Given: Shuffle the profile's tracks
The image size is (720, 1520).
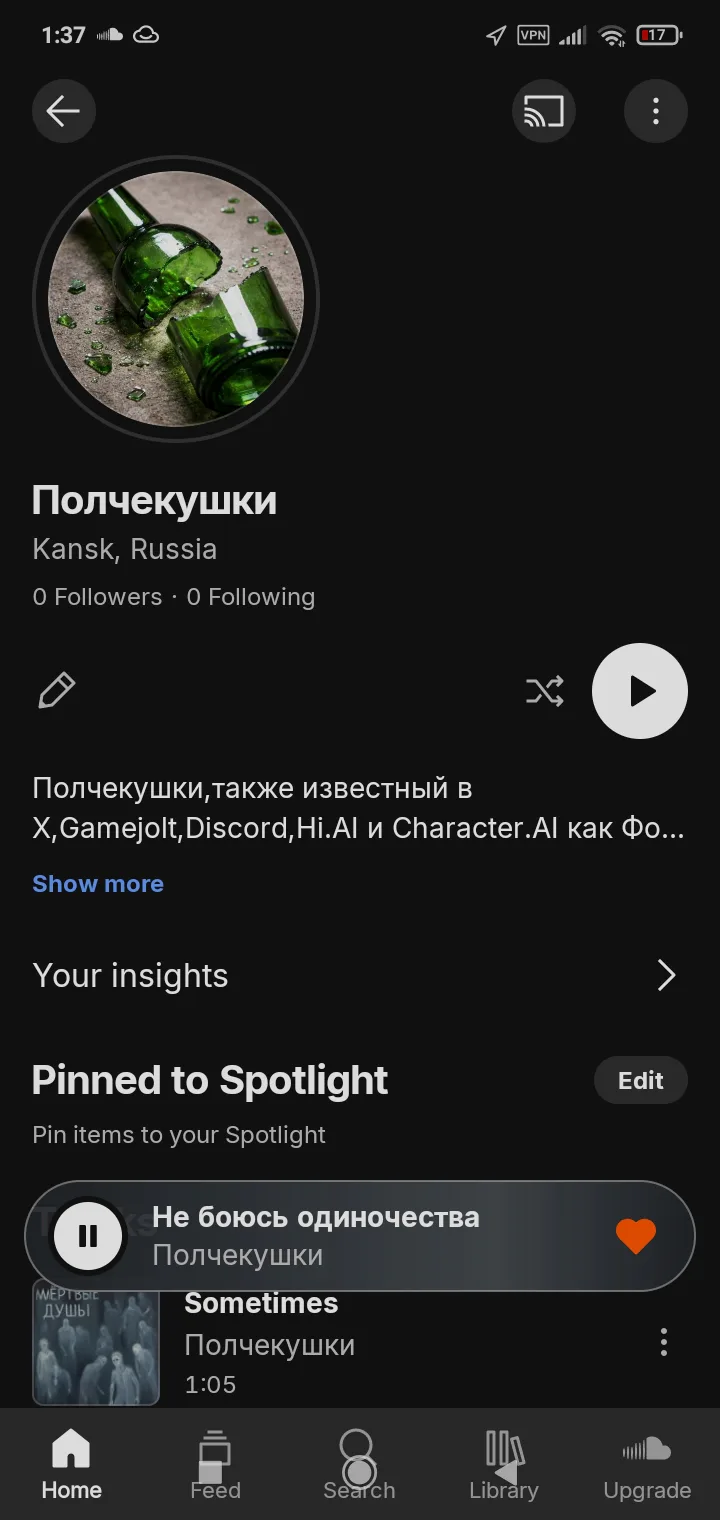Looking at the screenshot, I should pos(545,691).
